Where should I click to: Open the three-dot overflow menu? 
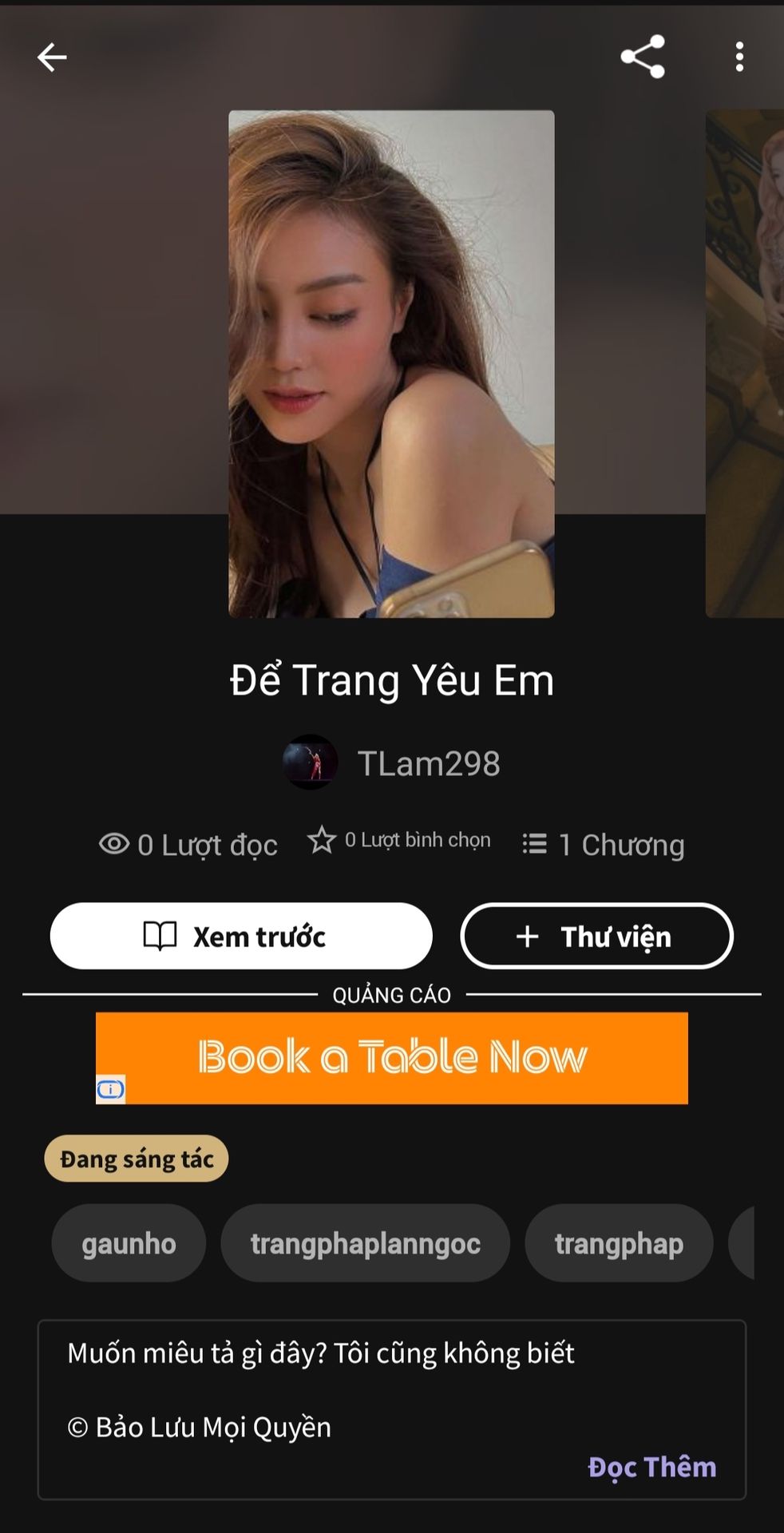coord(740,57)
